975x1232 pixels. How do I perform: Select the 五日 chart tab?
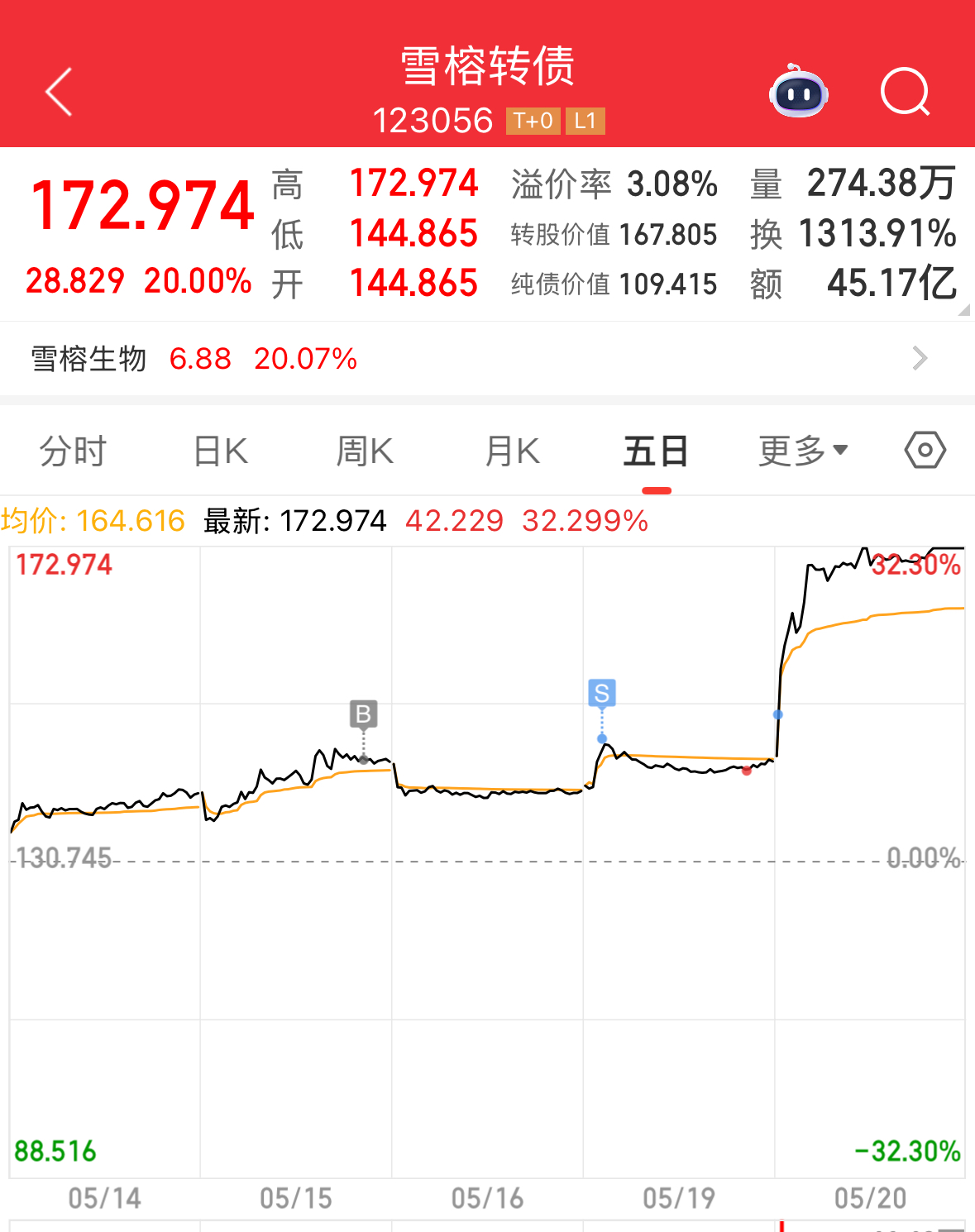coord(656,451)
